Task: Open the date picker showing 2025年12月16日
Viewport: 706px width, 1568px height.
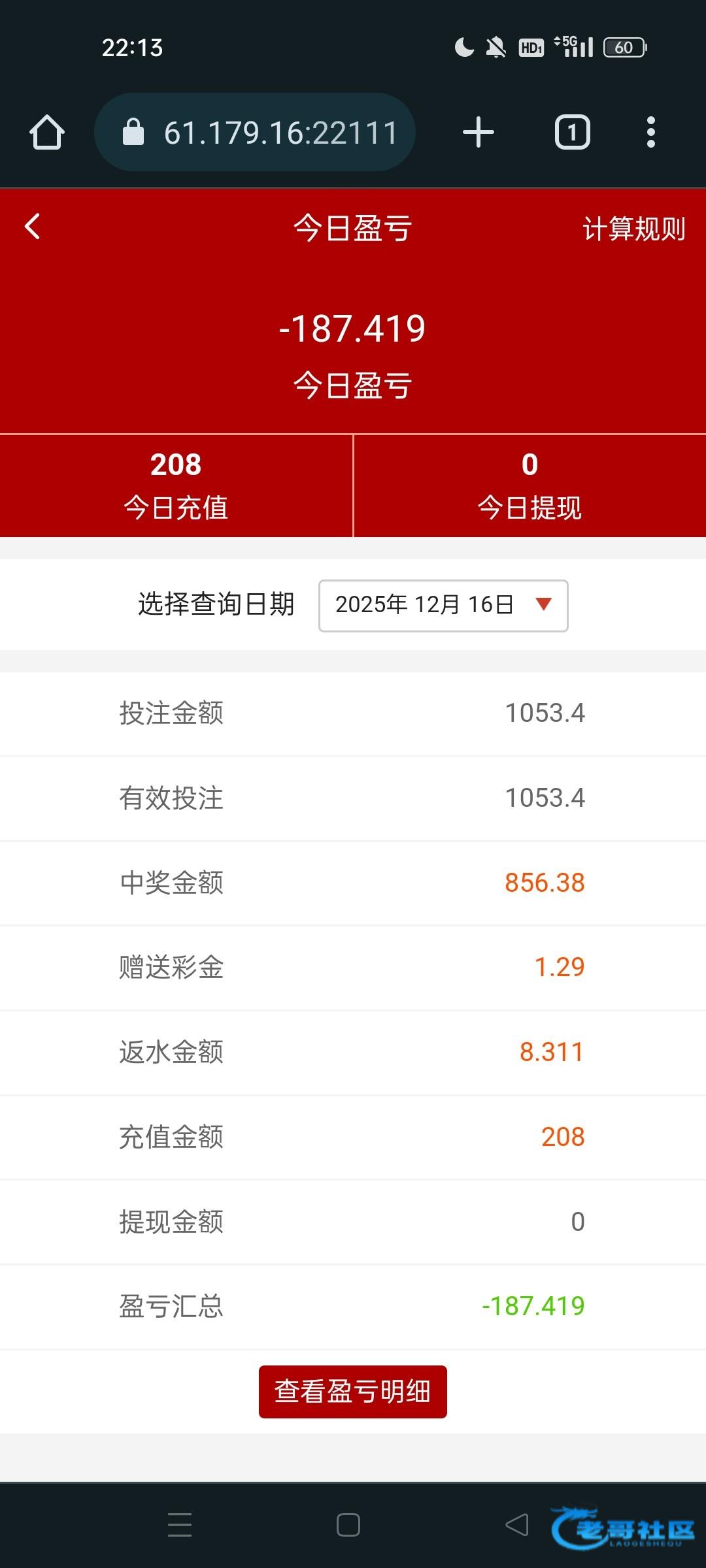Action: pyautogui.click(x=443, y=606)
